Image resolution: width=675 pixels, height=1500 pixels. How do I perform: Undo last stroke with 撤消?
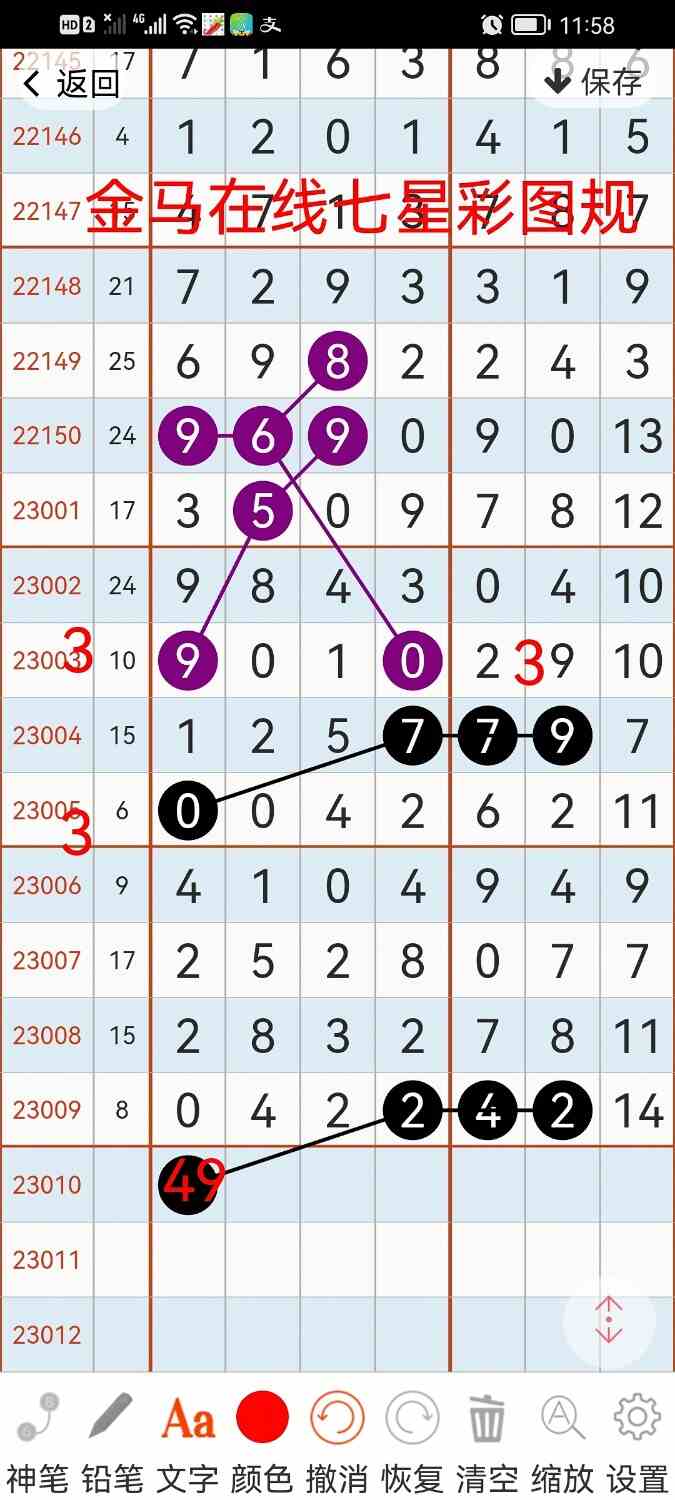[x=338, y=1439]
